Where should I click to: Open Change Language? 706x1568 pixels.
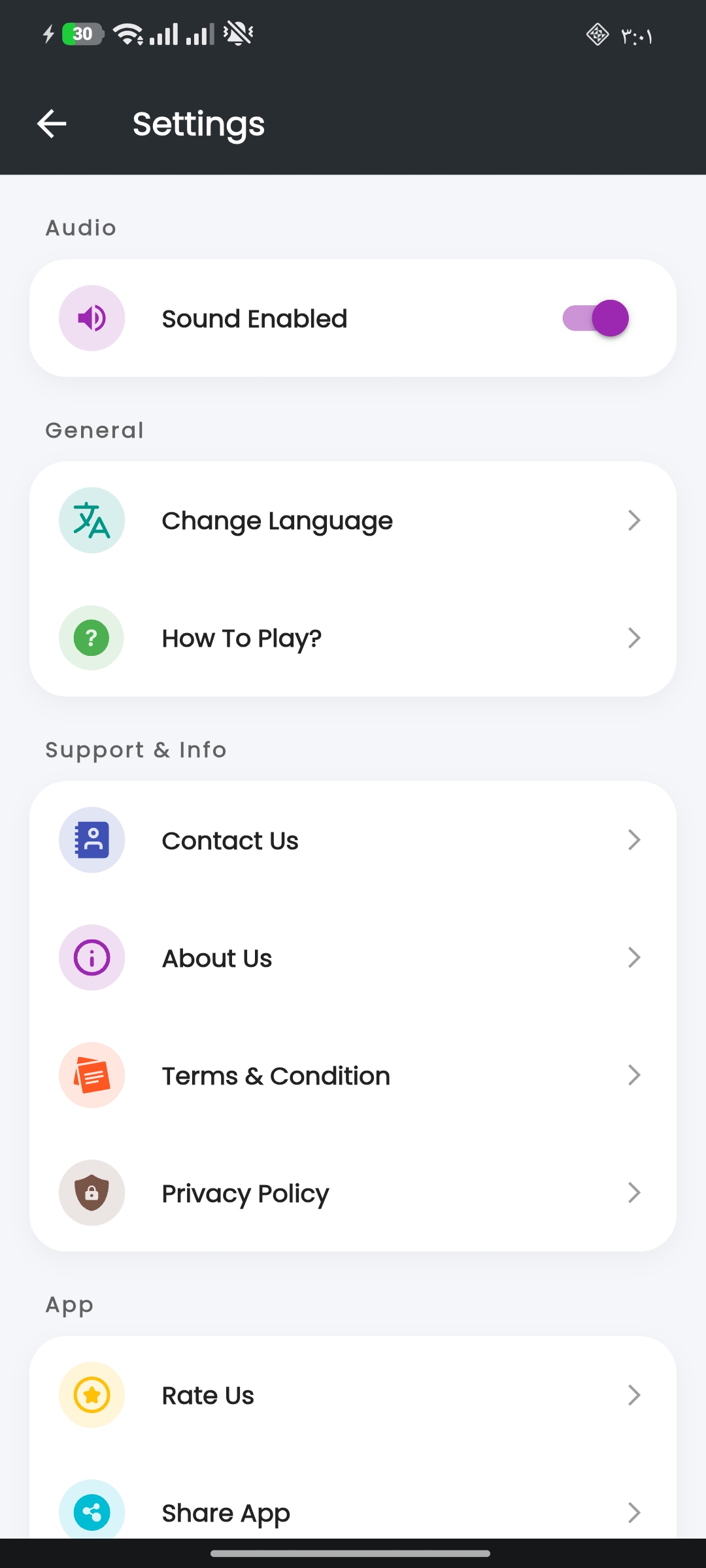click(x=353, y=521)
